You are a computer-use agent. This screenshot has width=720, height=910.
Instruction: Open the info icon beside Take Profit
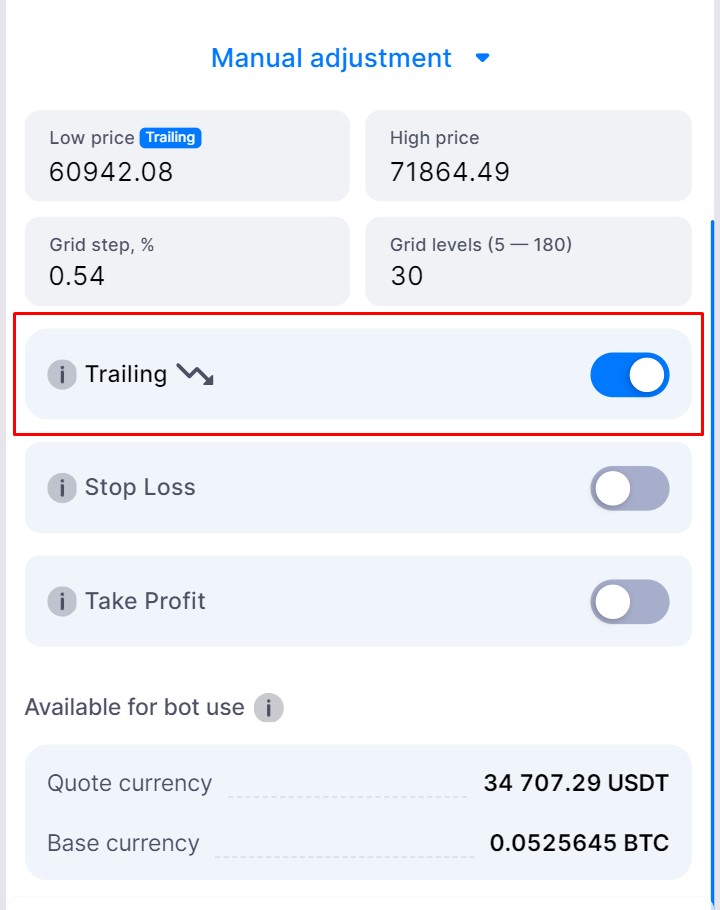coord(62,602)
